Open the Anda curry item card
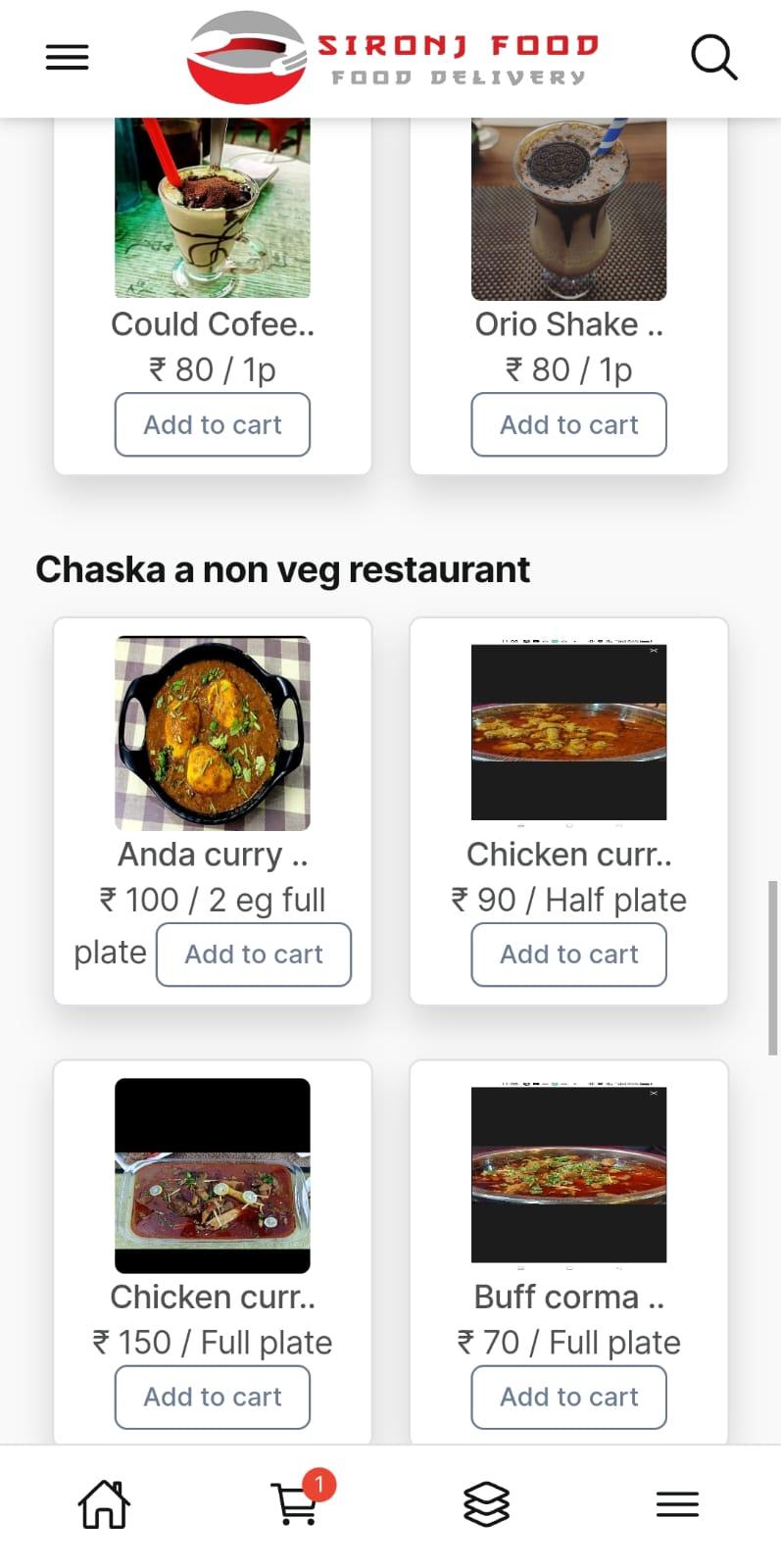This screenshot has height=1568, width=781. point(213,811)
